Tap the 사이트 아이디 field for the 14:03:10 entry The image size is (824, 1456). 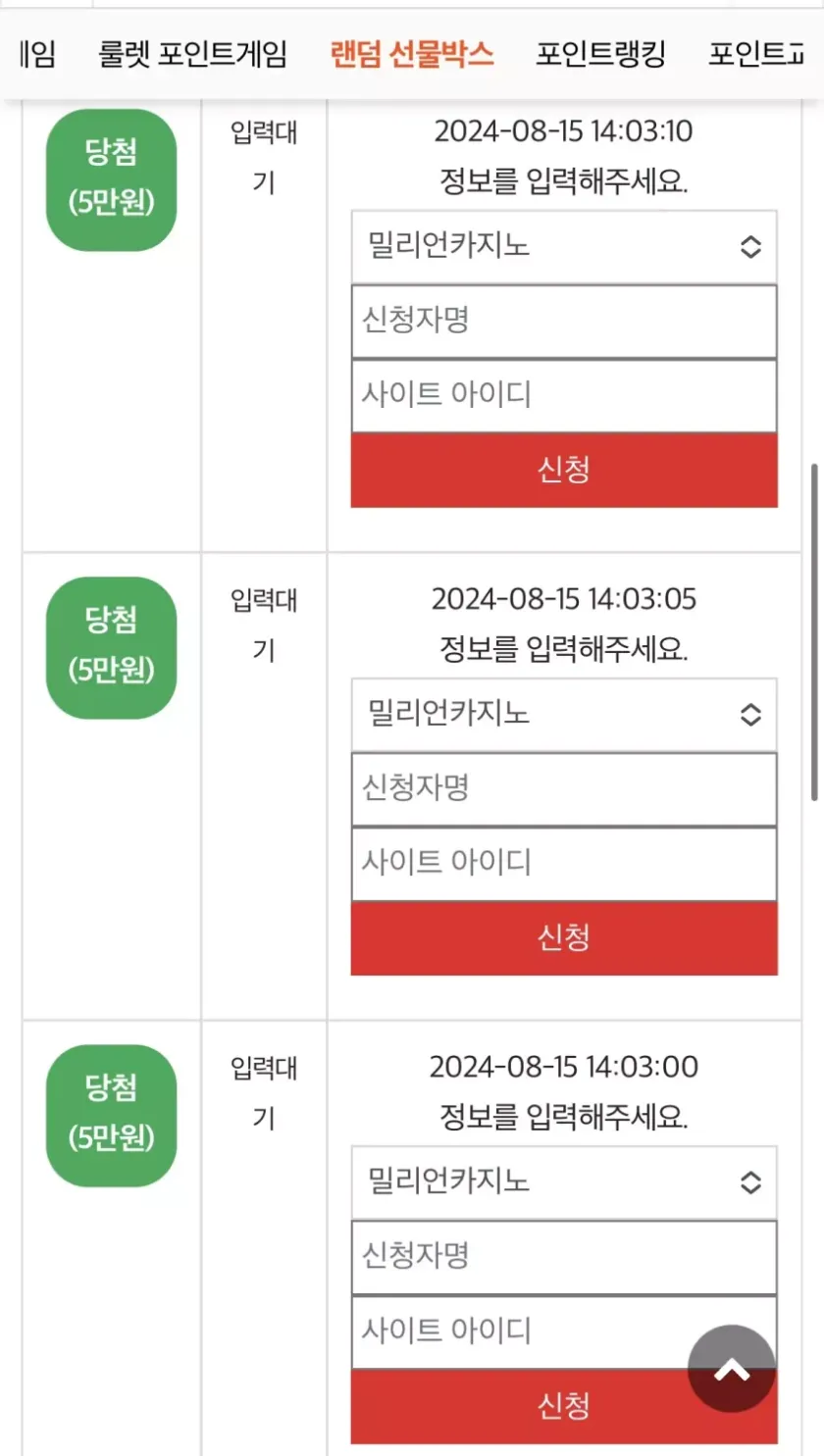pyautogui.click(x=563, y=395)
